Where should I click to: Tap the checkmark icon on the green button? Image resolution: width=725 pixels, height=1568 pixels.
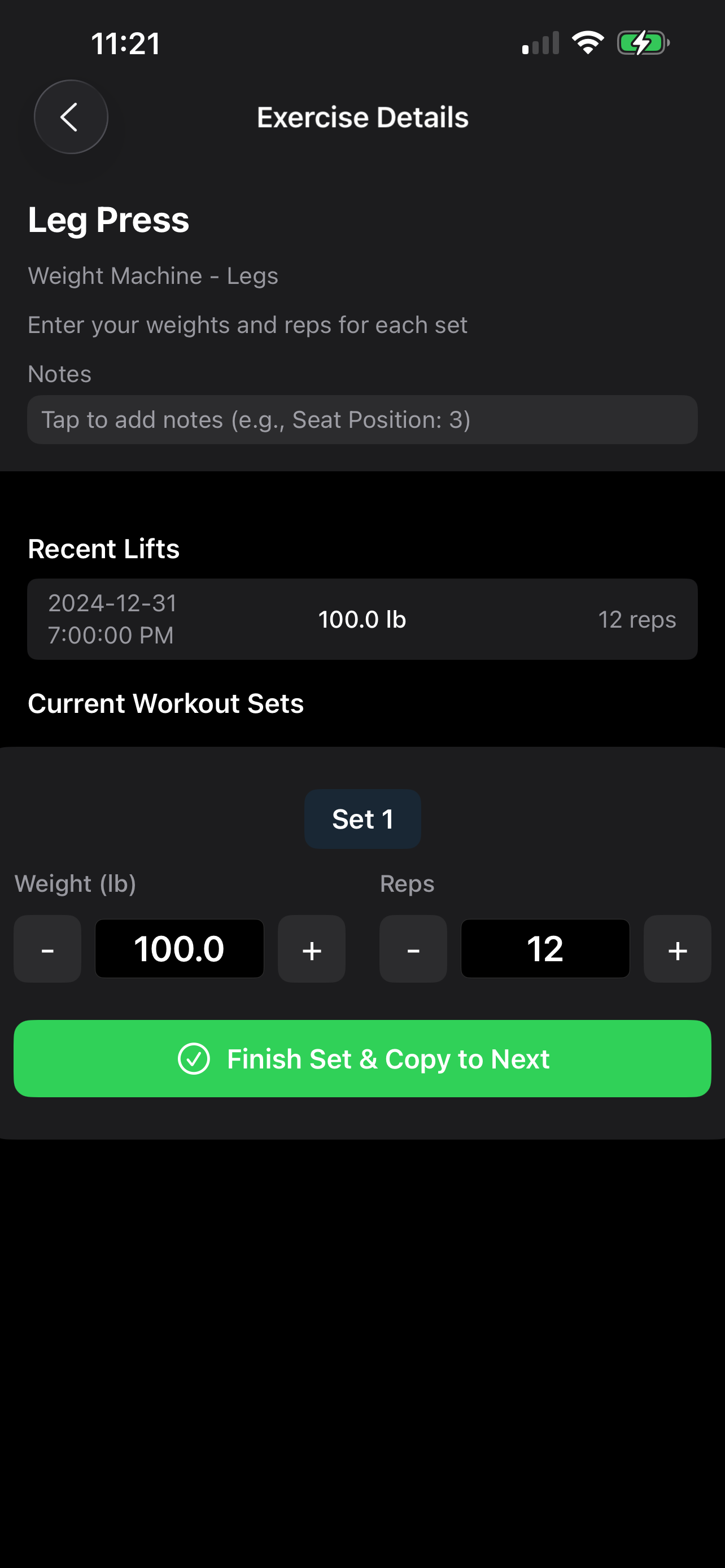click(x=194, y=1058)
